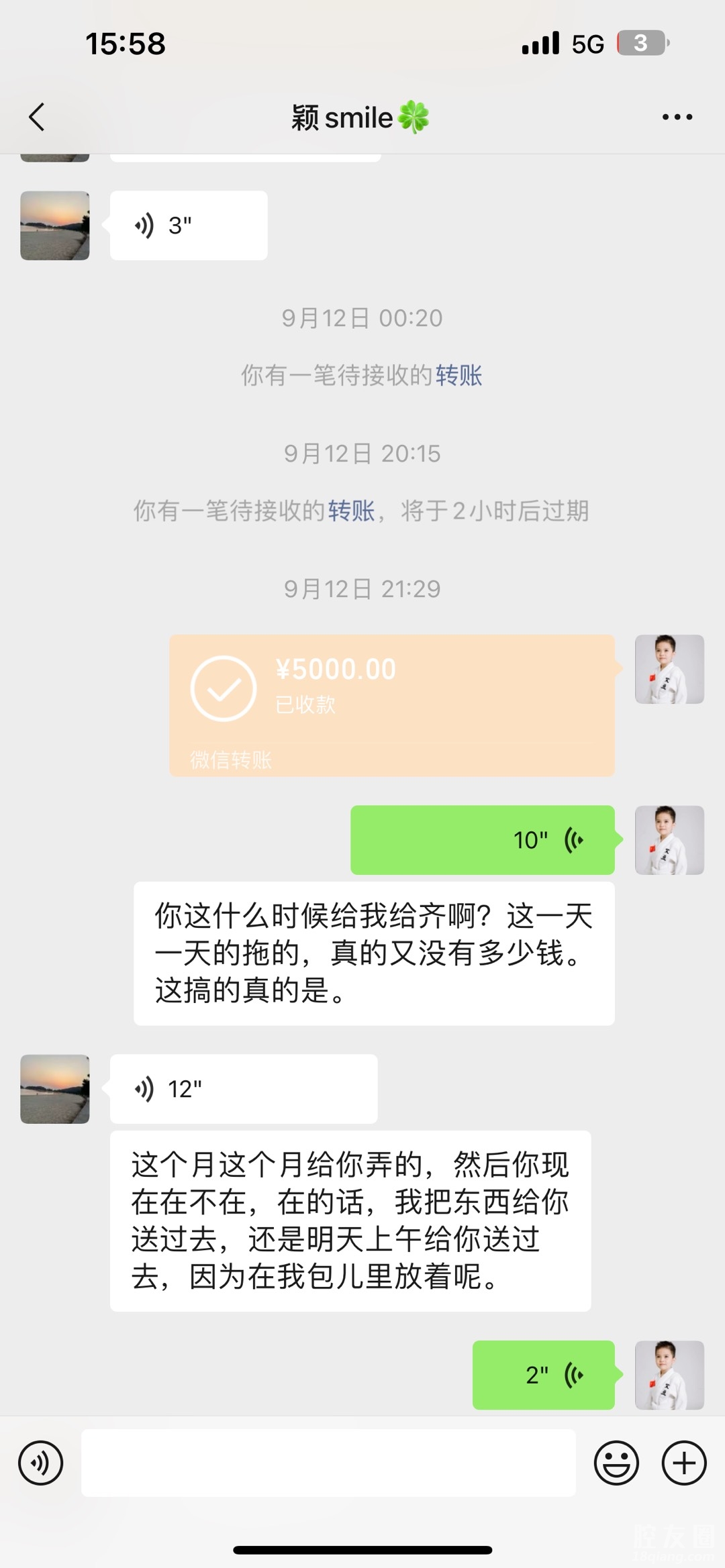Screen dimensions: 725x1568
Task: Focus the message text field
Action: (328, 1463)
